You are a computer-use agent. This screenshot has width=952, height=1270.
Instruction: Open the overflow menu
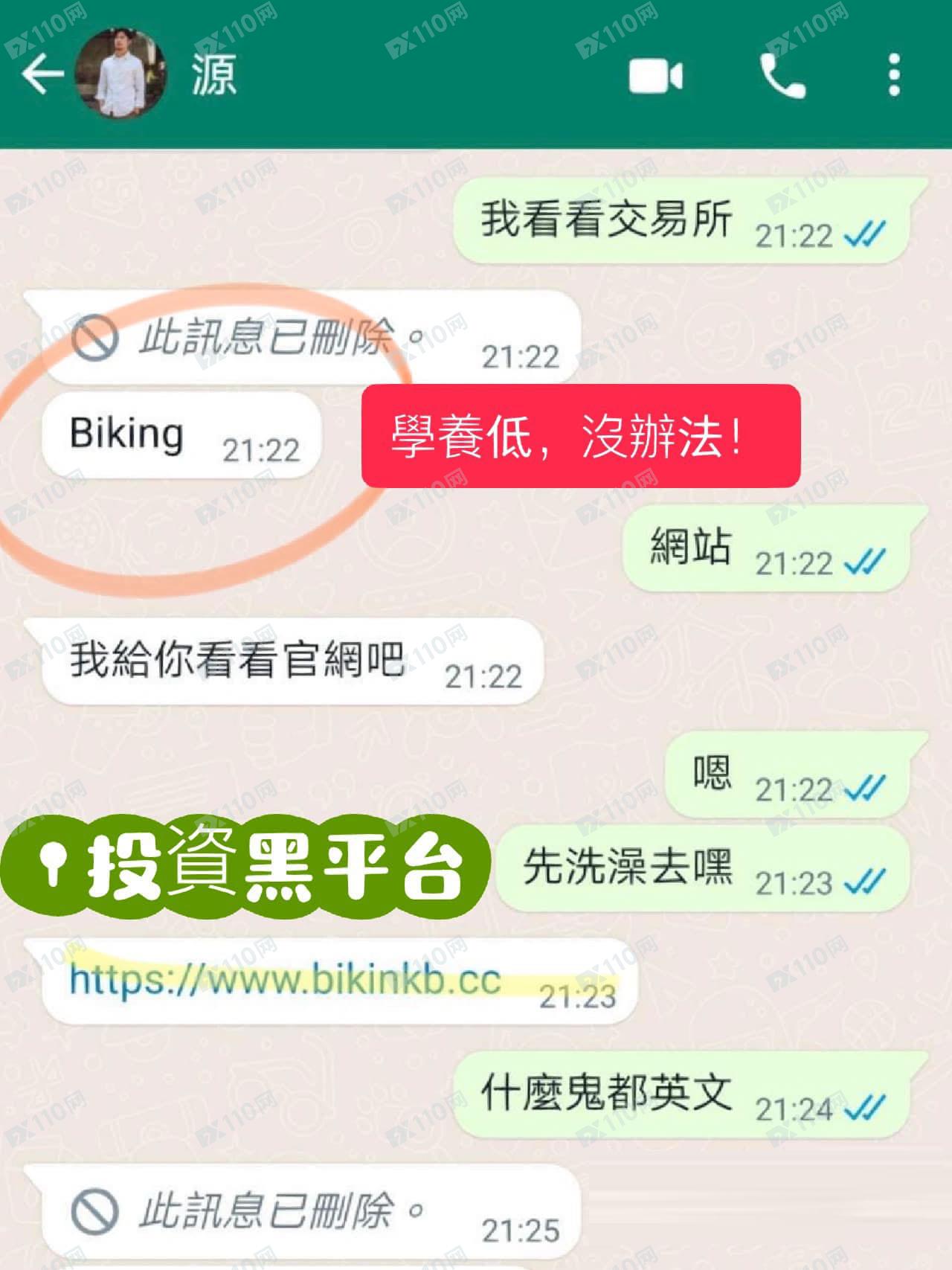[x=894, y=75]
